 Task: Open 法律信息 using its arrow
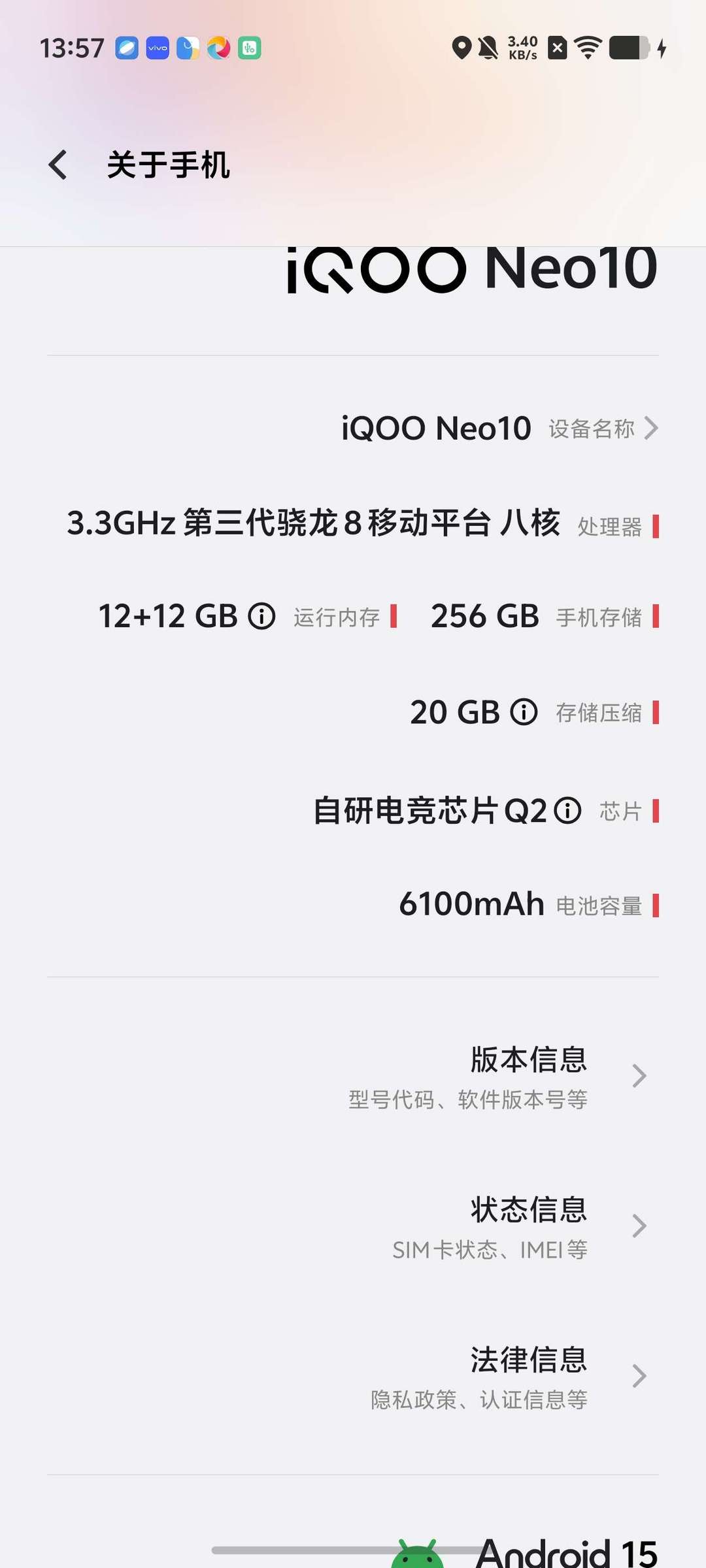coord(639,1377)
